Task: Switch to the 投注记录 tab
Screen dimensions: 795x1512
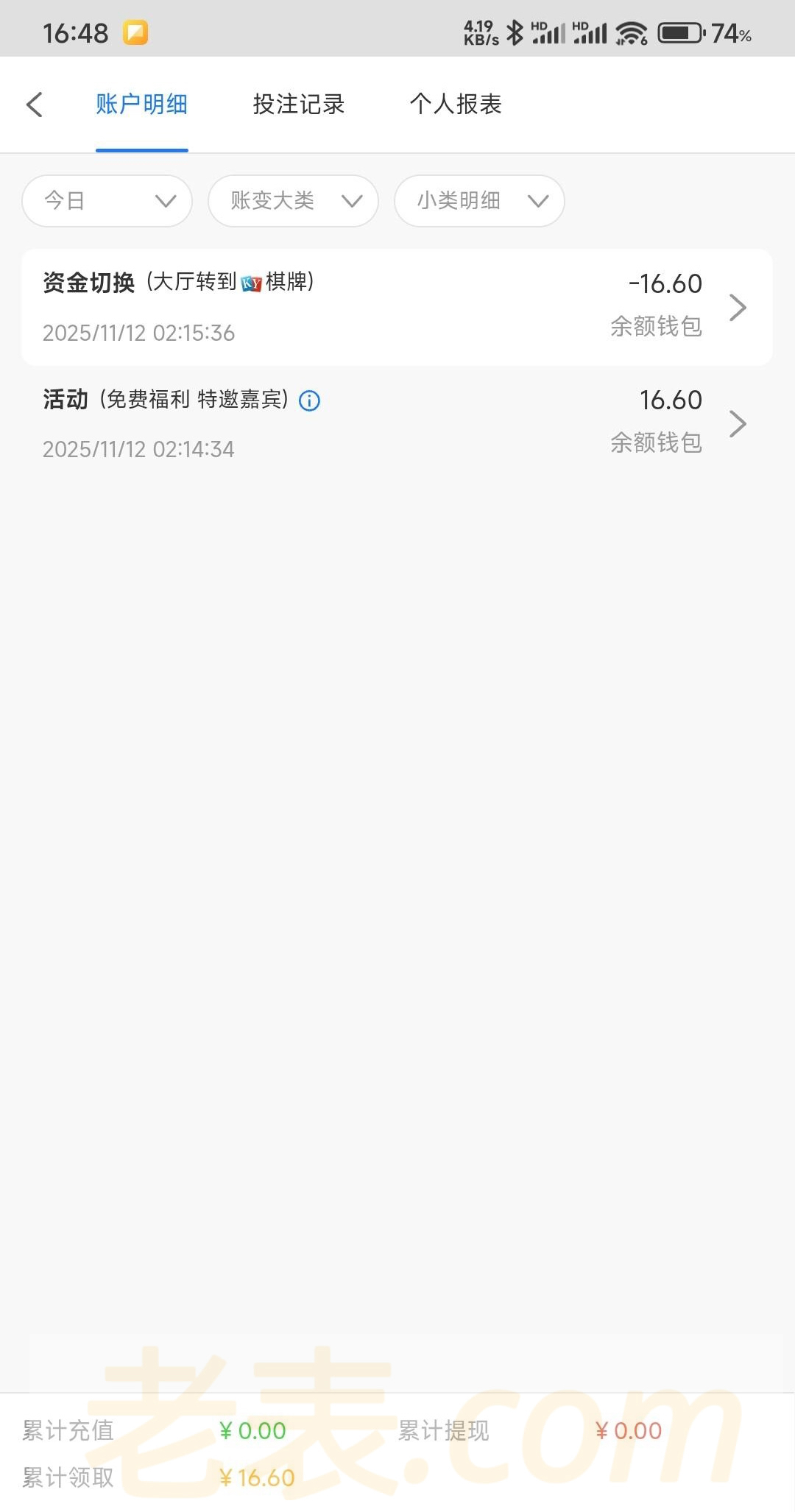Action: click(x=298, y=105)
